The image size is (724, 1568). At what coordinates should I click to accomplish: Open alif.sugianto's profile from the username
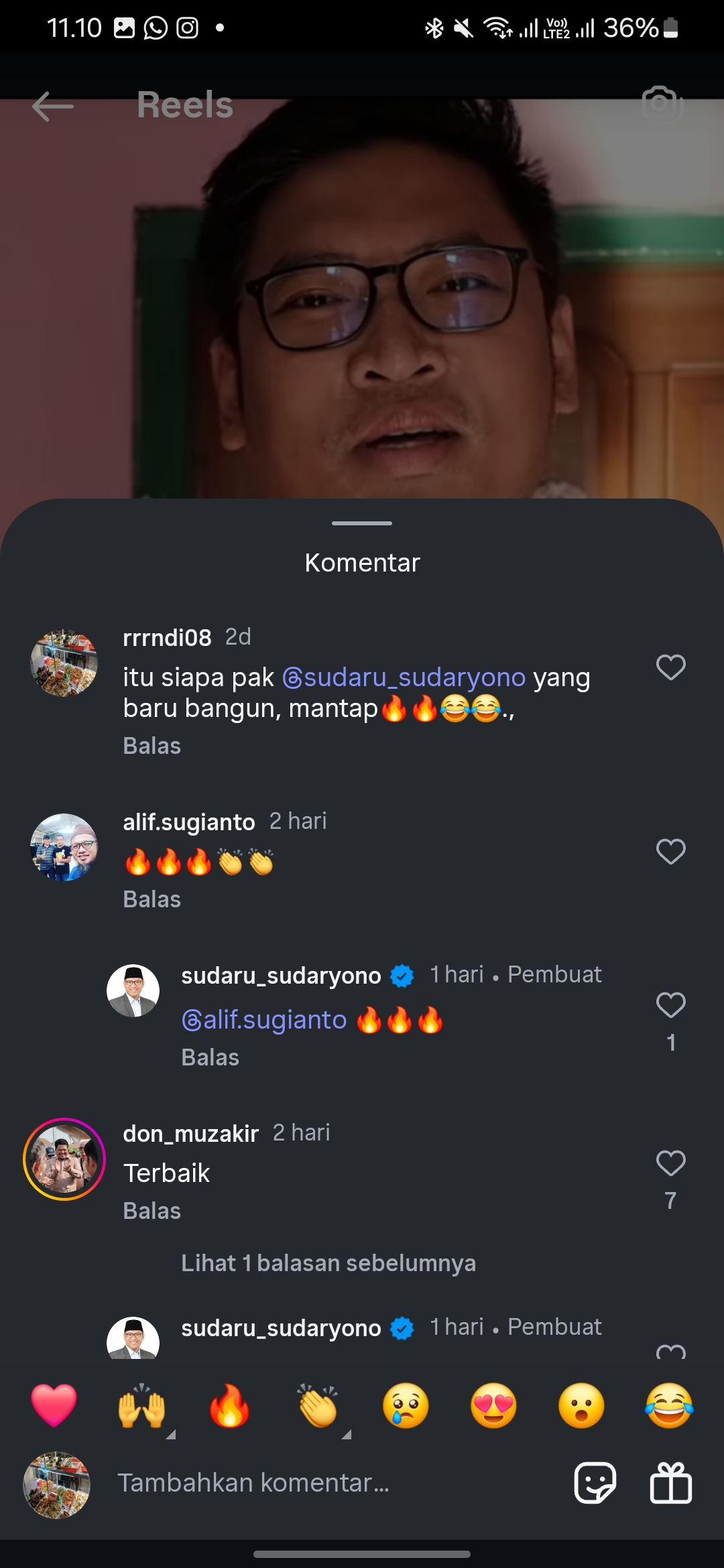pyautogui.click(x=189, y=822)
